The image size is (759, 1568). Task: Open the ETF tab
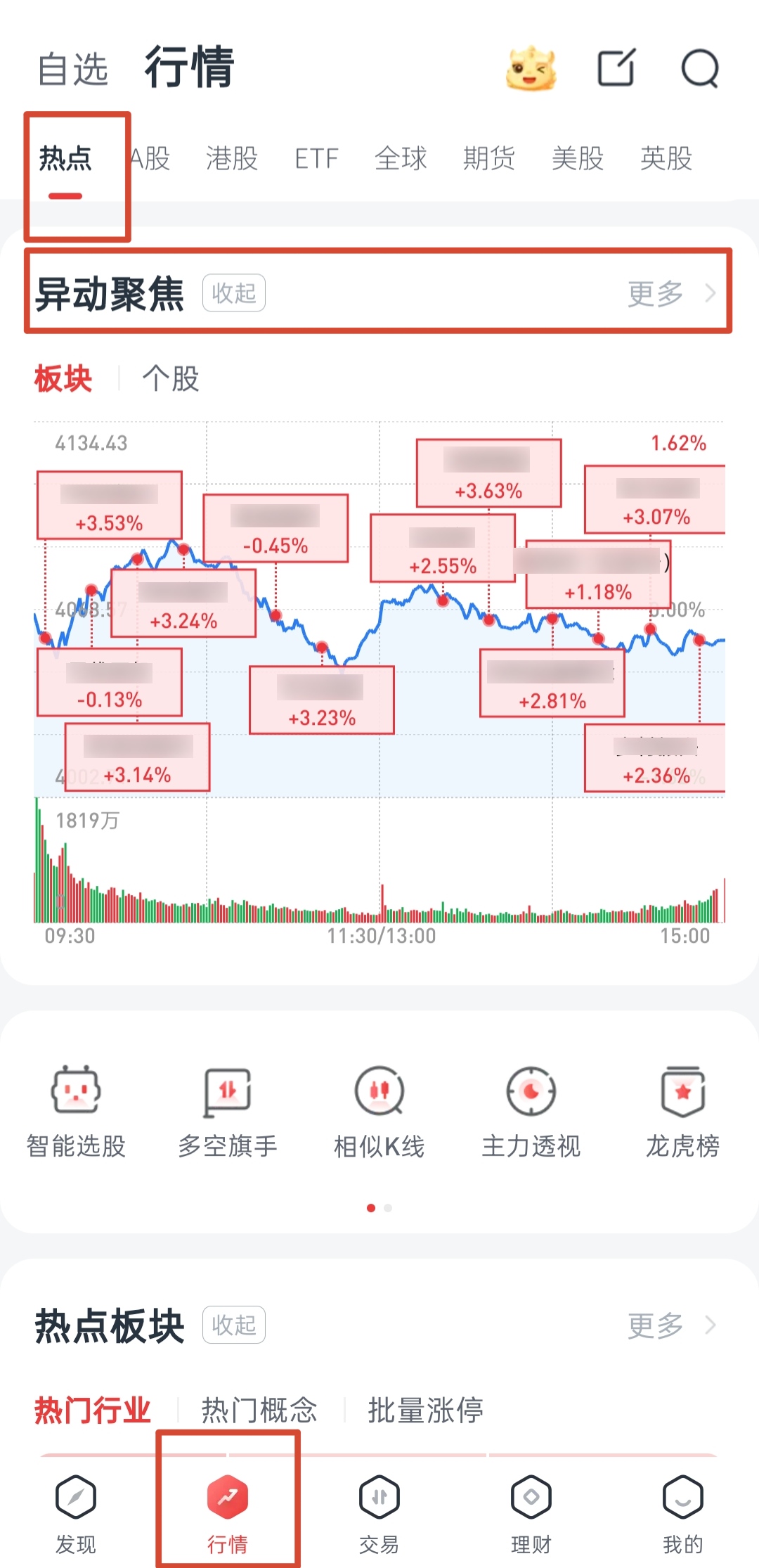316,158
